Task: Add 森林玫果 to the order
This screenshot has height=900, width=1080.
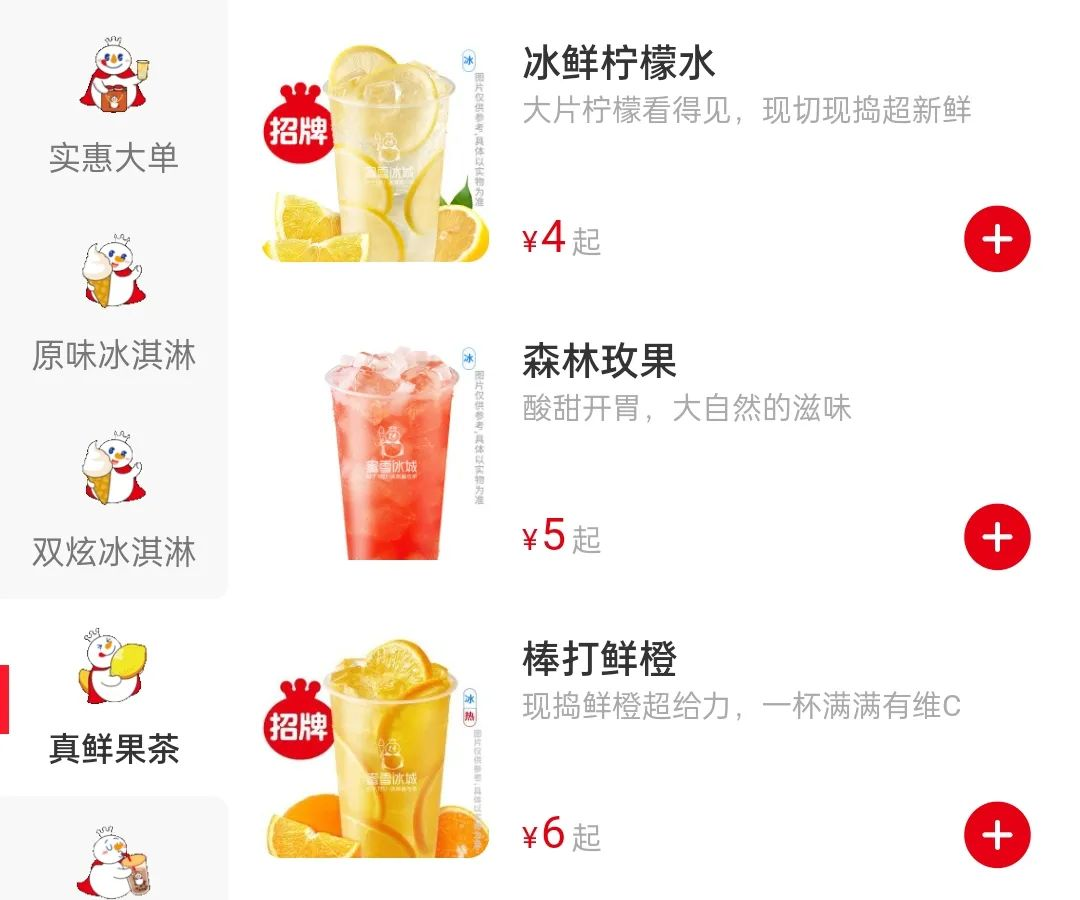Action: (x=996, y=537)
